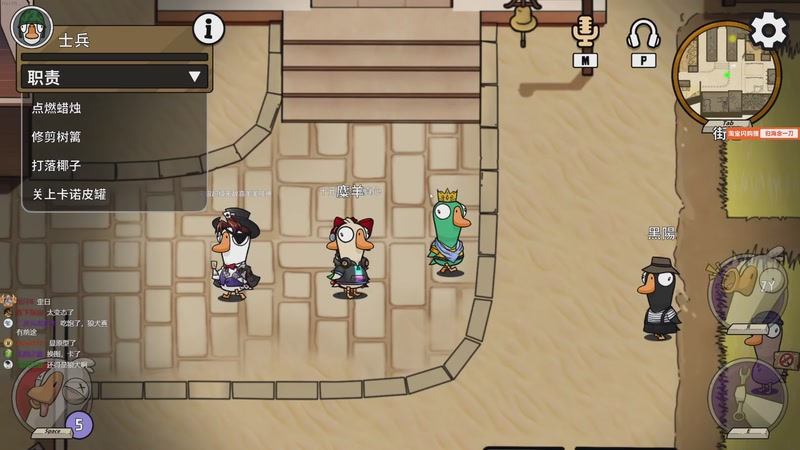This screenshot has height=450, width=800.
Task: Toggle the headphones audio
Action: coord(643,36)
